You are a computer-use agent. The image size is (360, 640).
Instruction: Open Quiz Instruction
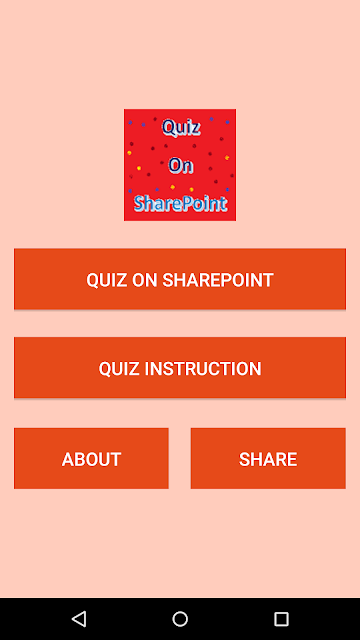tap(180, 368)
